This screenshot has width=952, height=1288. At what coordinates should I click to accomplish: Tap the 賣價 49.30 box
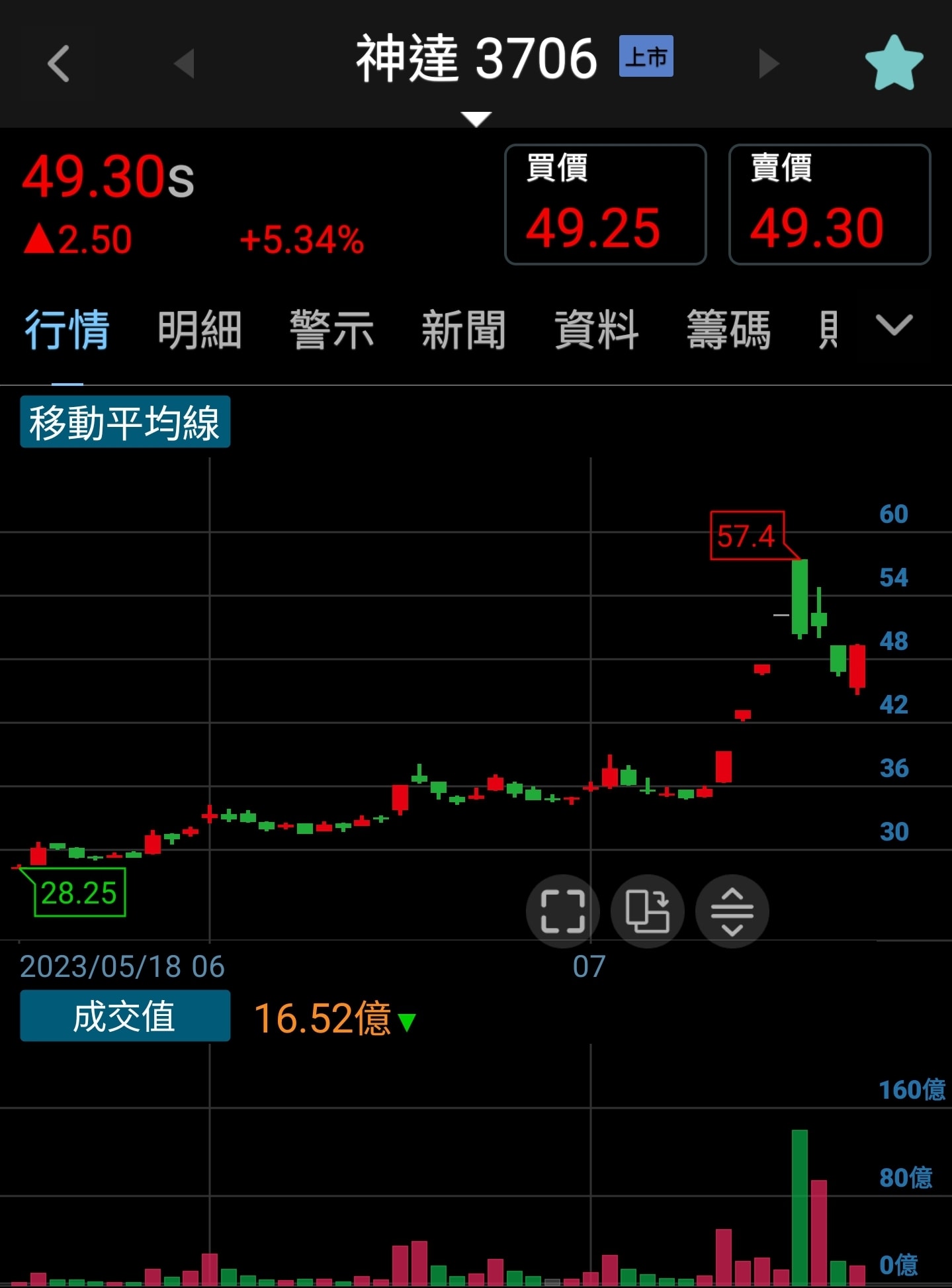click(829, 205)
